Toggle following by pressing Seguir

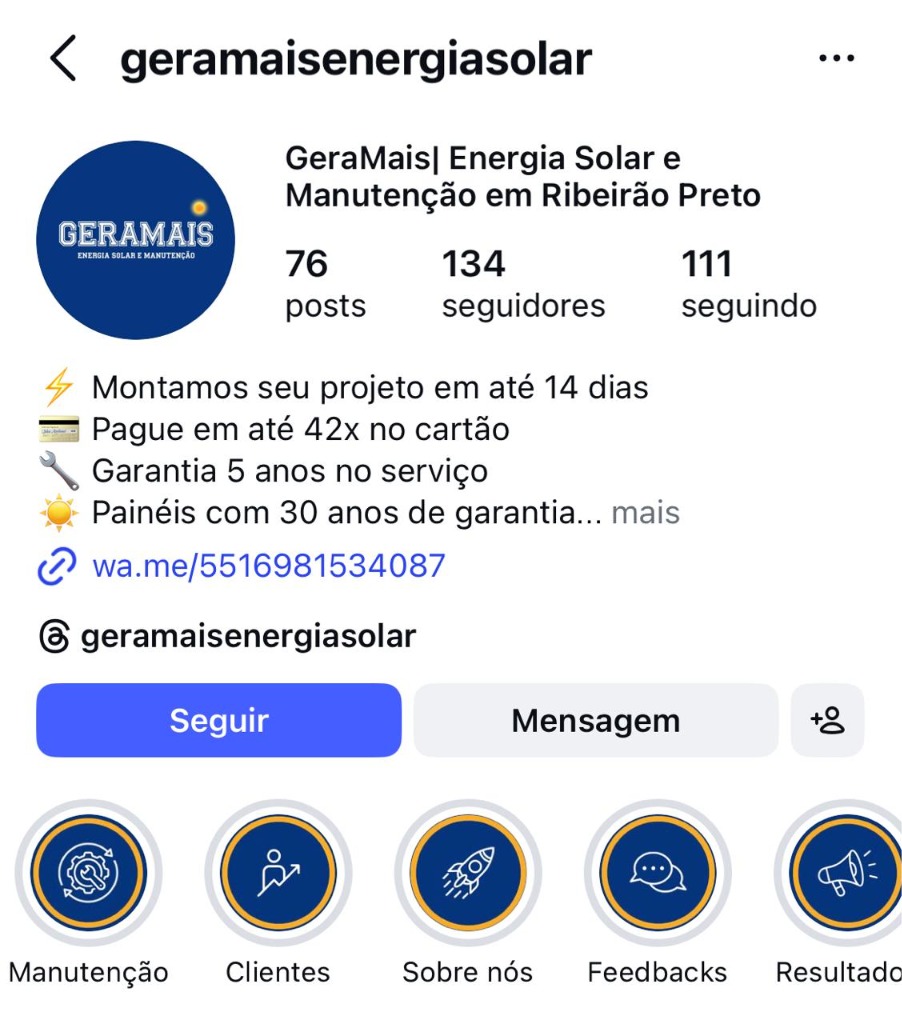pyautogui.click(x=218, y=720)
